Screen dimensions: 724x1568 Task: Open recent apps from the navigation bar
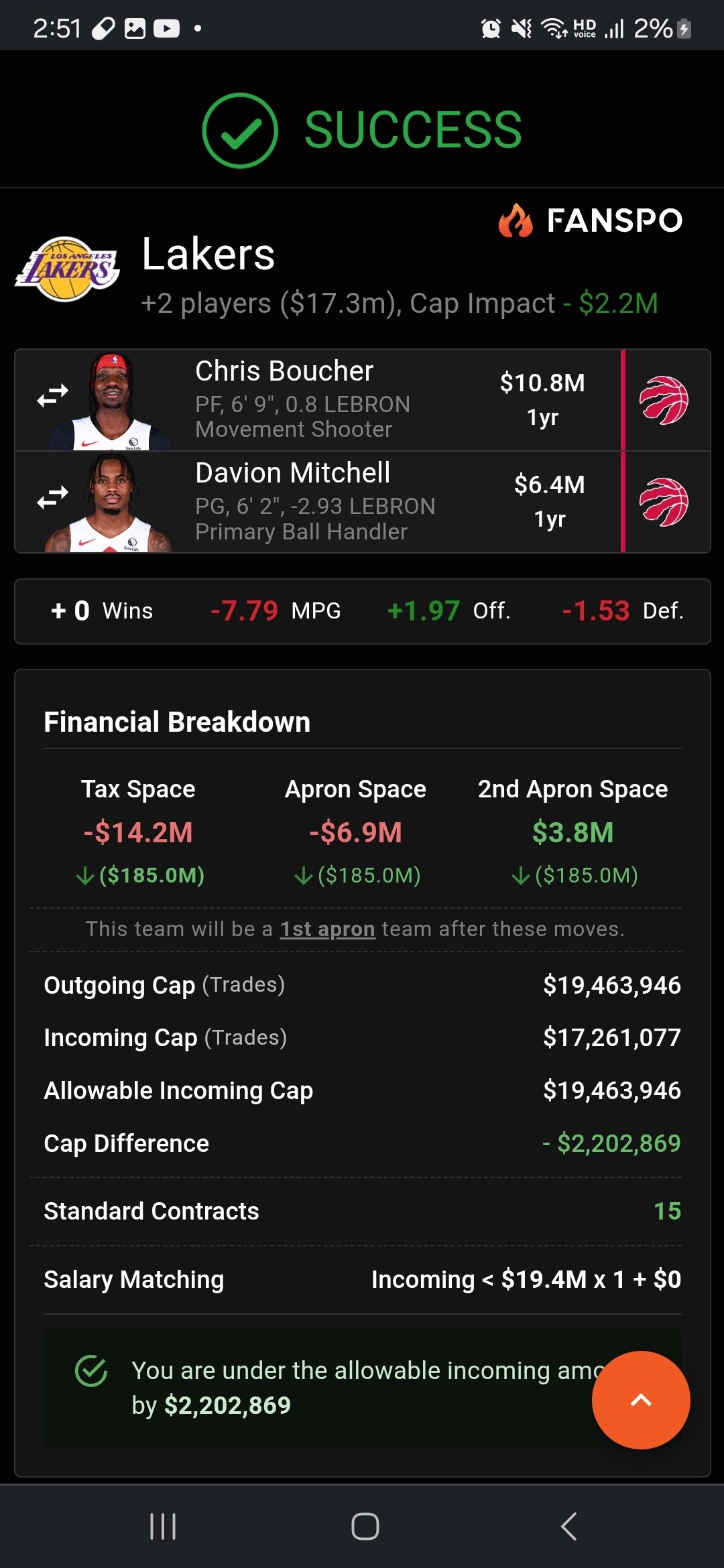pyautogui.click(x=163, y=1527)
